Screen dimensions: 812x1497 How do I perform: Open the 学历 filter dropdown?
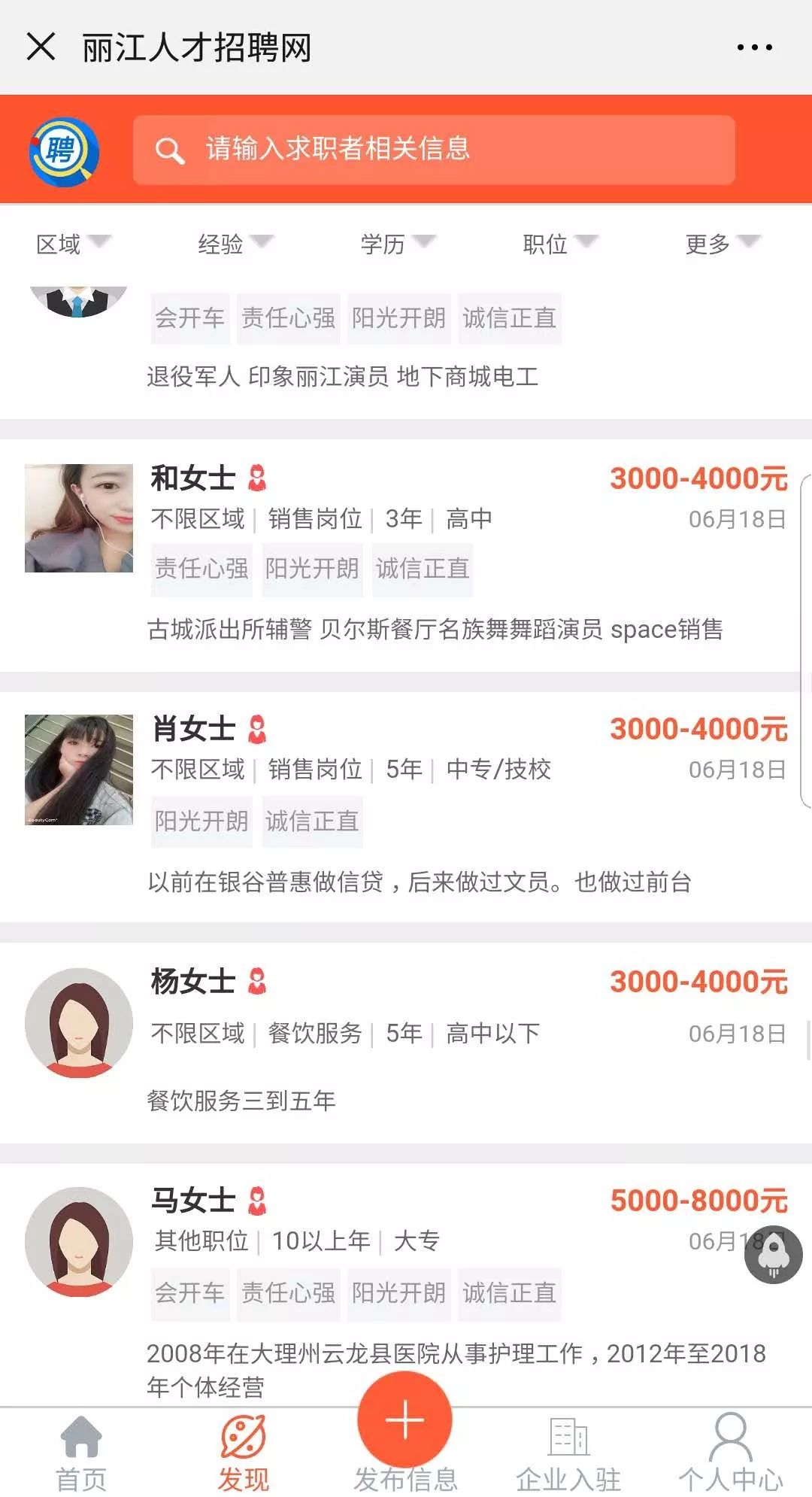pos(395,244)
